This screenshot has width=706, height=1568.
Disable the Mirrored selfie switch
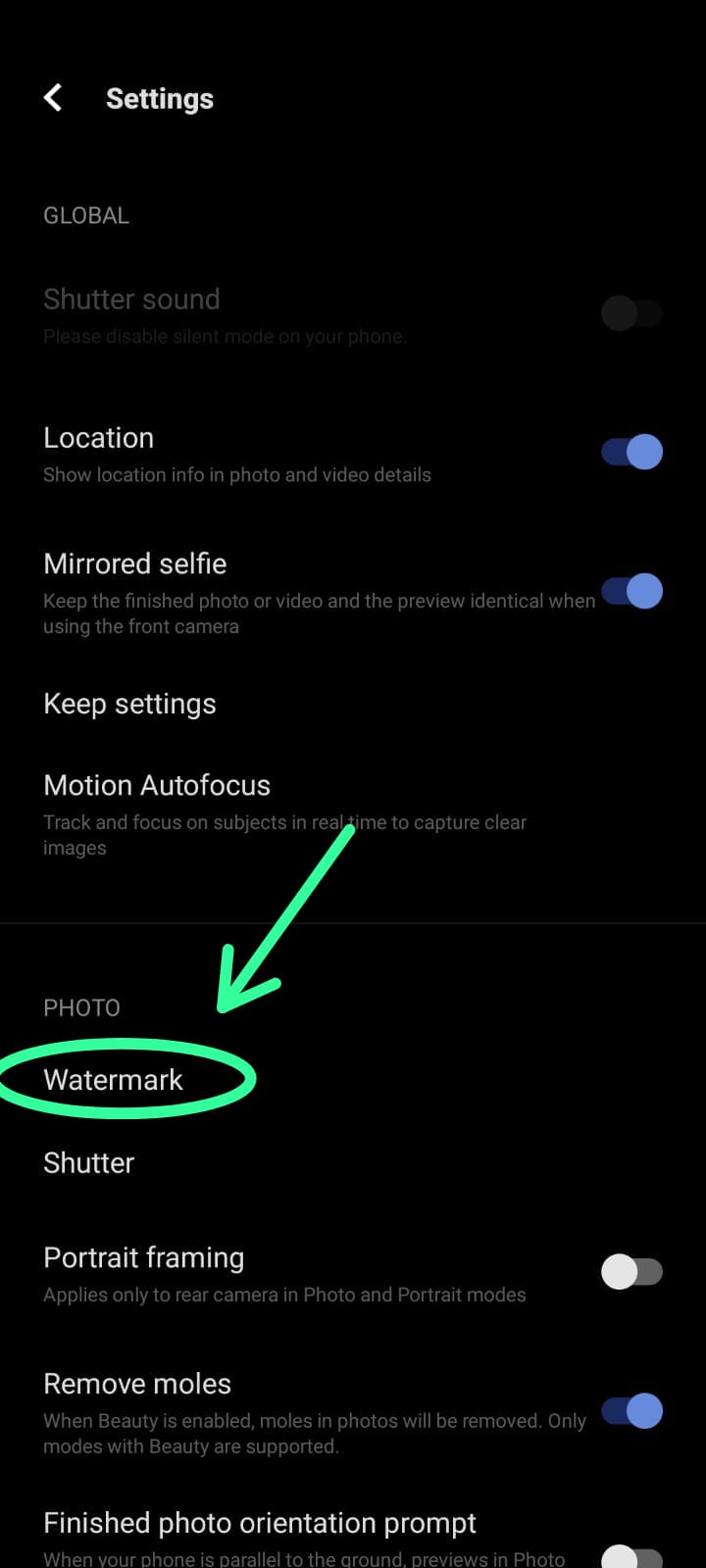(x=632, y=591)
